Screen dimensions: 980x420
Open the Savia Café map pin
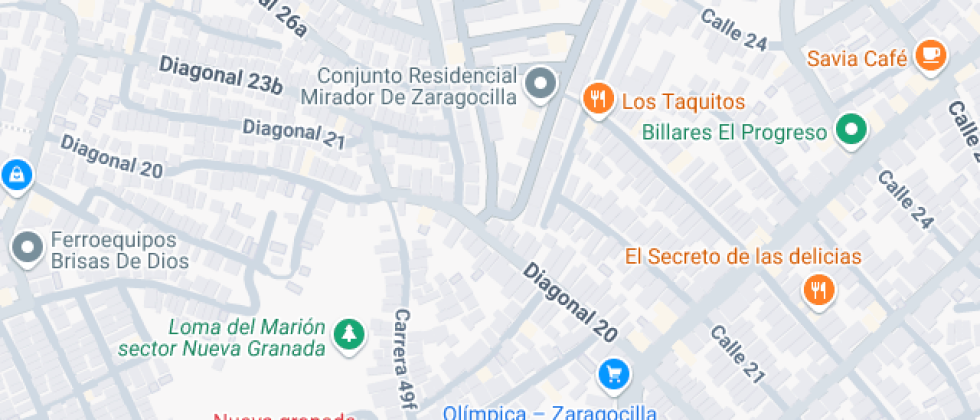pos(931,57)
